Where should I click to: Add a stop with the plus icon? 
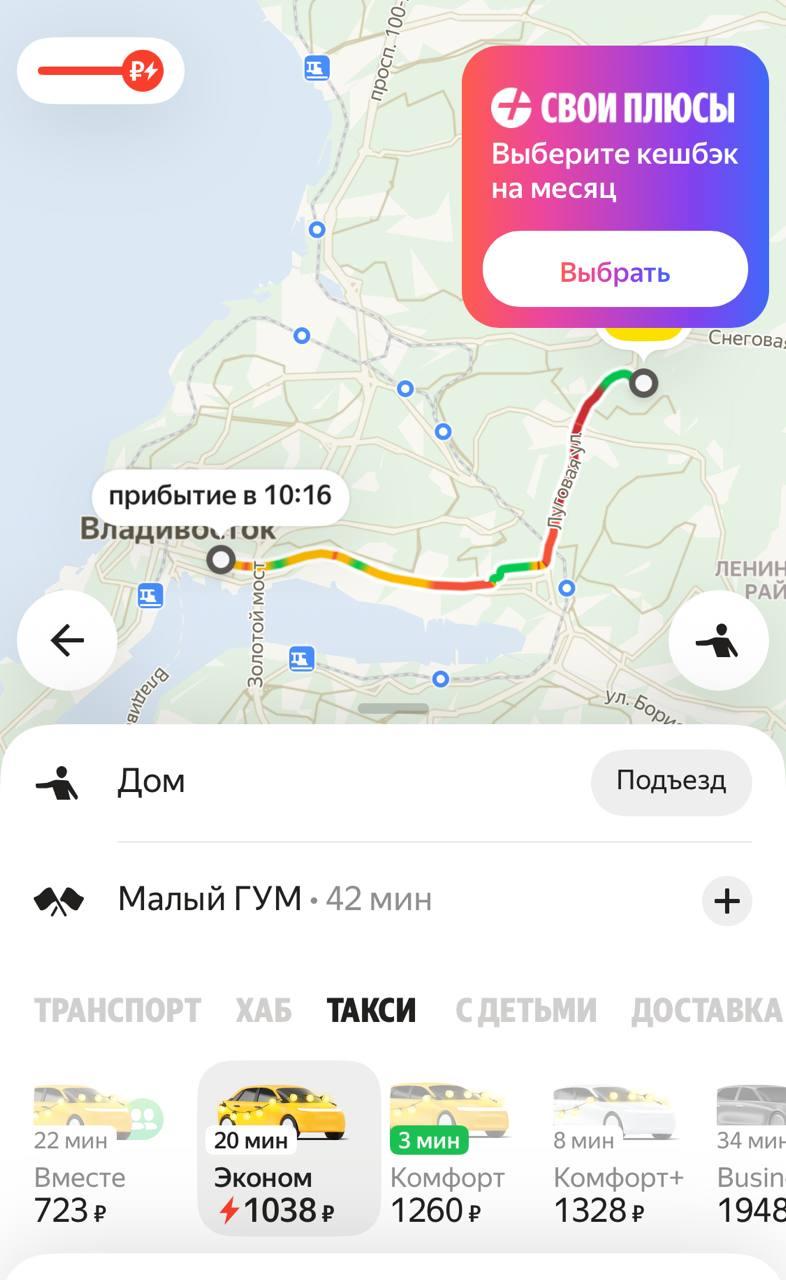click(x=726, y=901)
